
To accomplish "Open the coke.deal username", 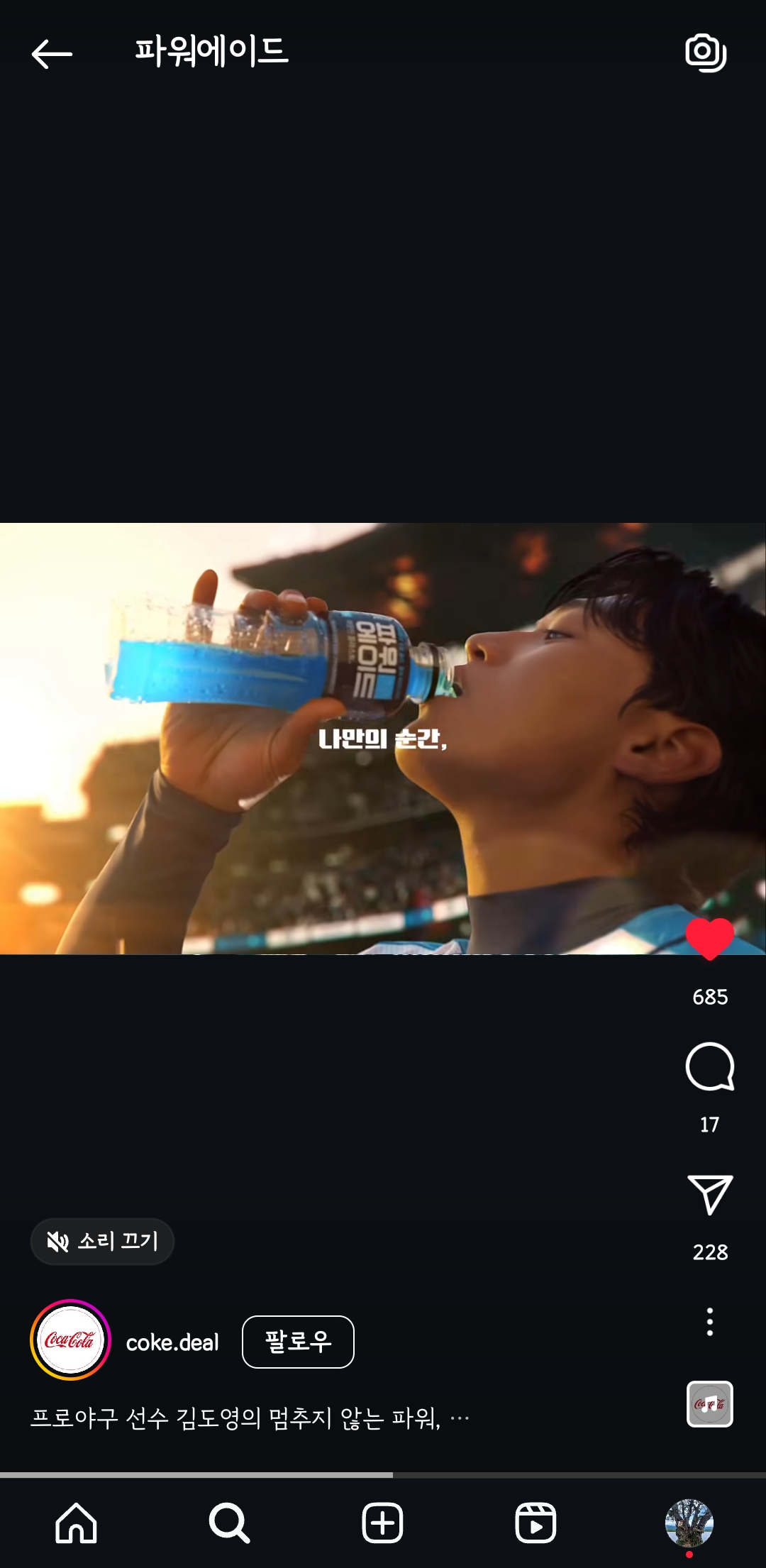I will tap(172, 1342).
